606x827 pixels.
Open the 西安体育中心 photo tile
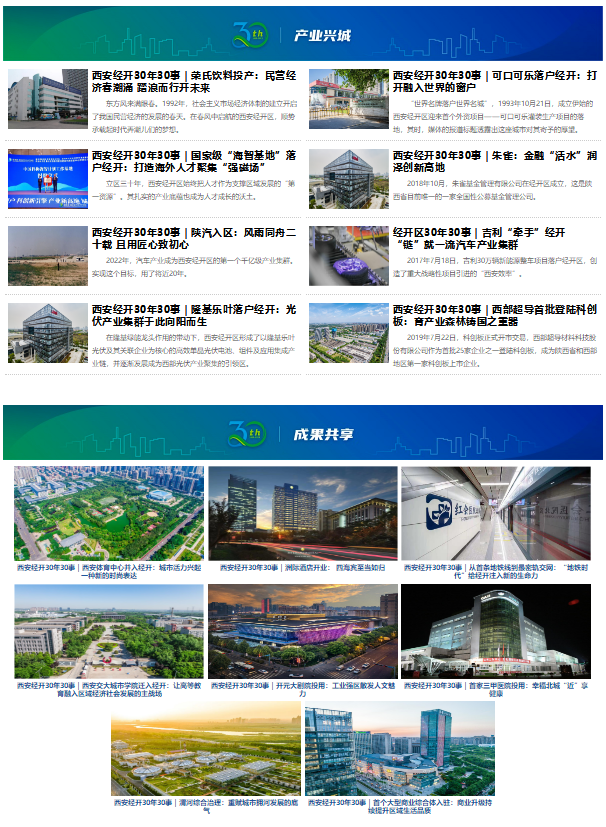(x=108, y=513)
